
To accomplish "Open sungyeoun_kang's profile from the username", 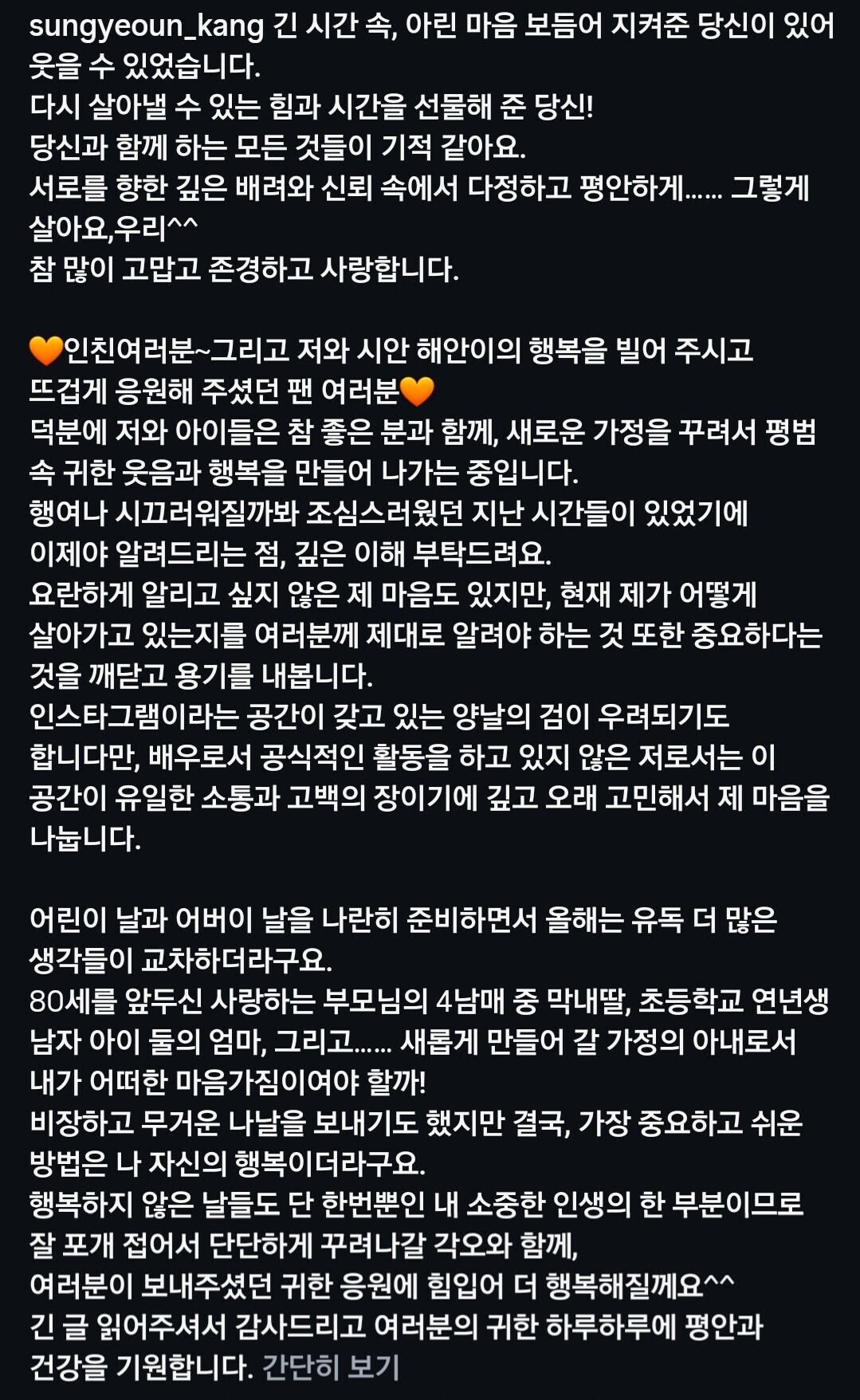I will point(147,26).
